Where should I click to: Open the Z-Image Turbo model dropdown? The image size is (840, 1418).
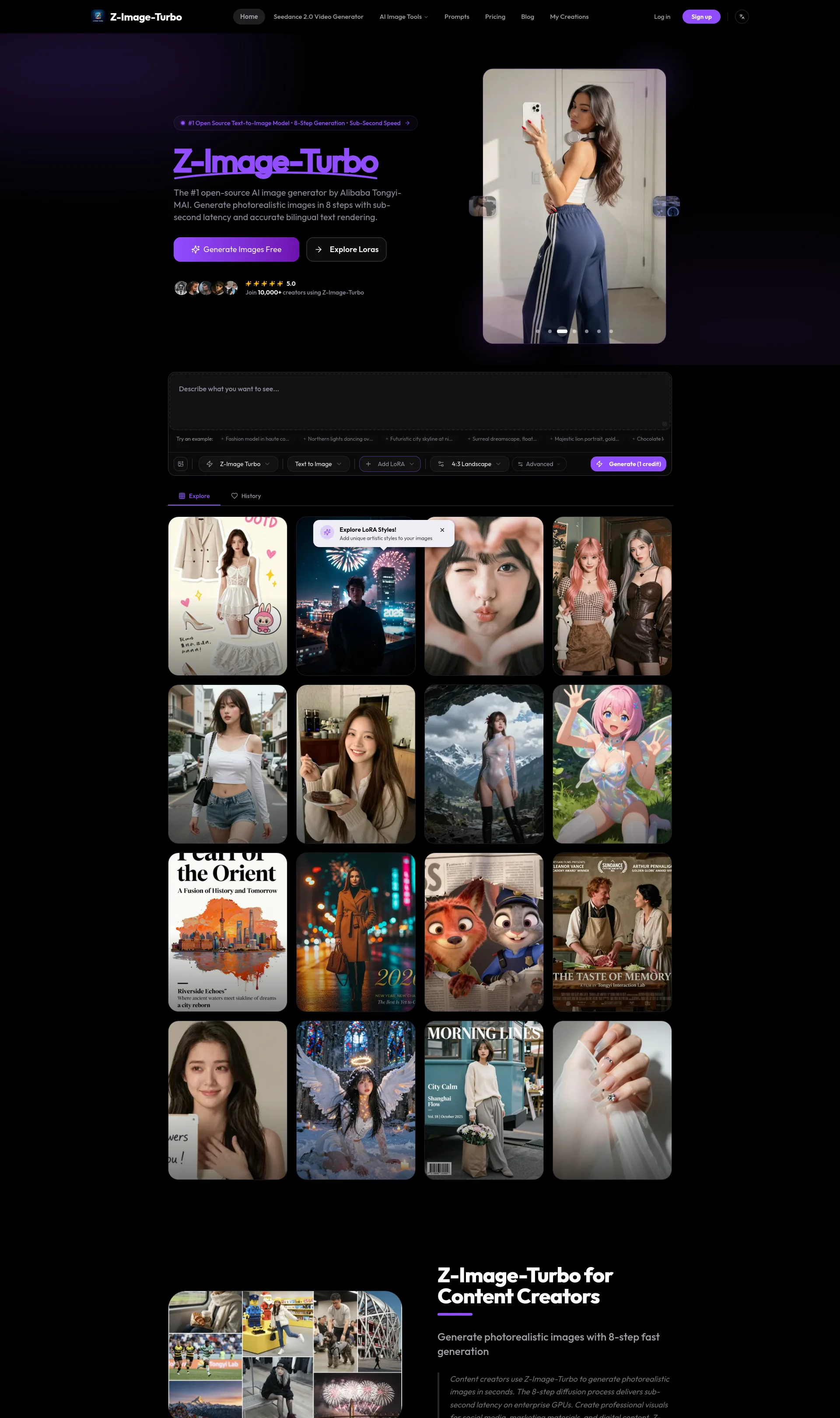[x=238, y=464]
